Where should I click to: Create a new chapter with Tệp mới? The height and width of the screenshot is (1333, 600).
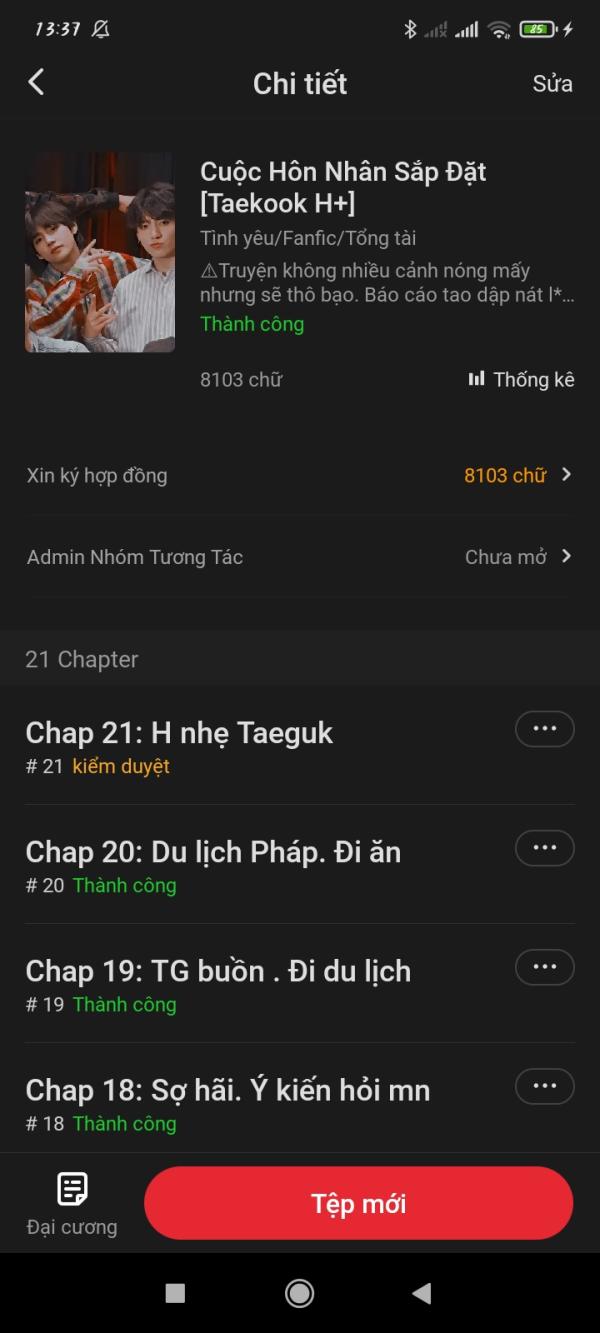coord(358,1203)
